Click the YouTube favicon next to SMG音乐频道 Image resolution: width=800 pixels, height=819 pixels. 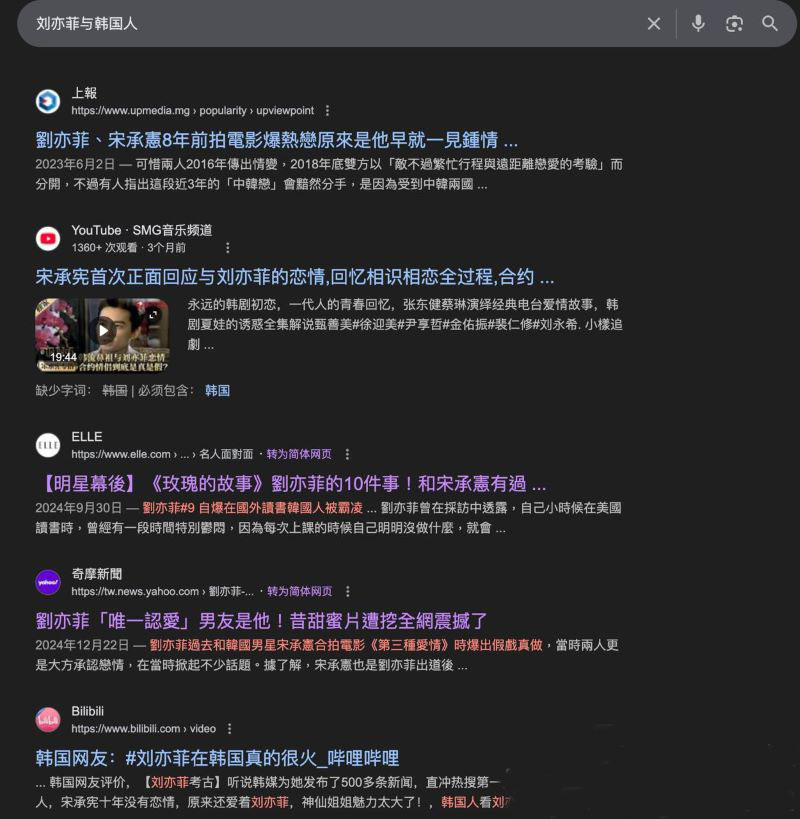(47, 235)
